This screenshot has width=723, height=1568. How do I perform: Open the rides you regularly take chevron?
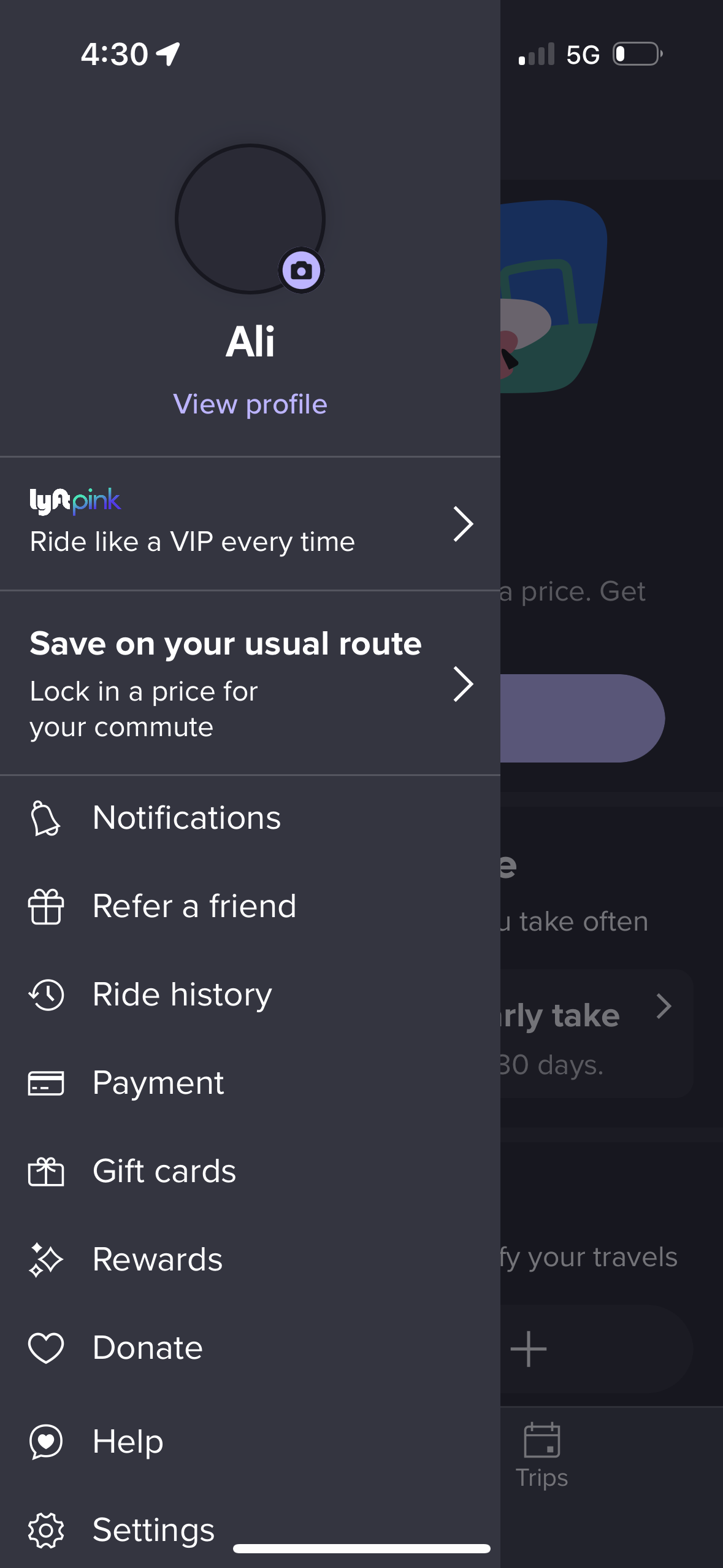click(666, 1006)
